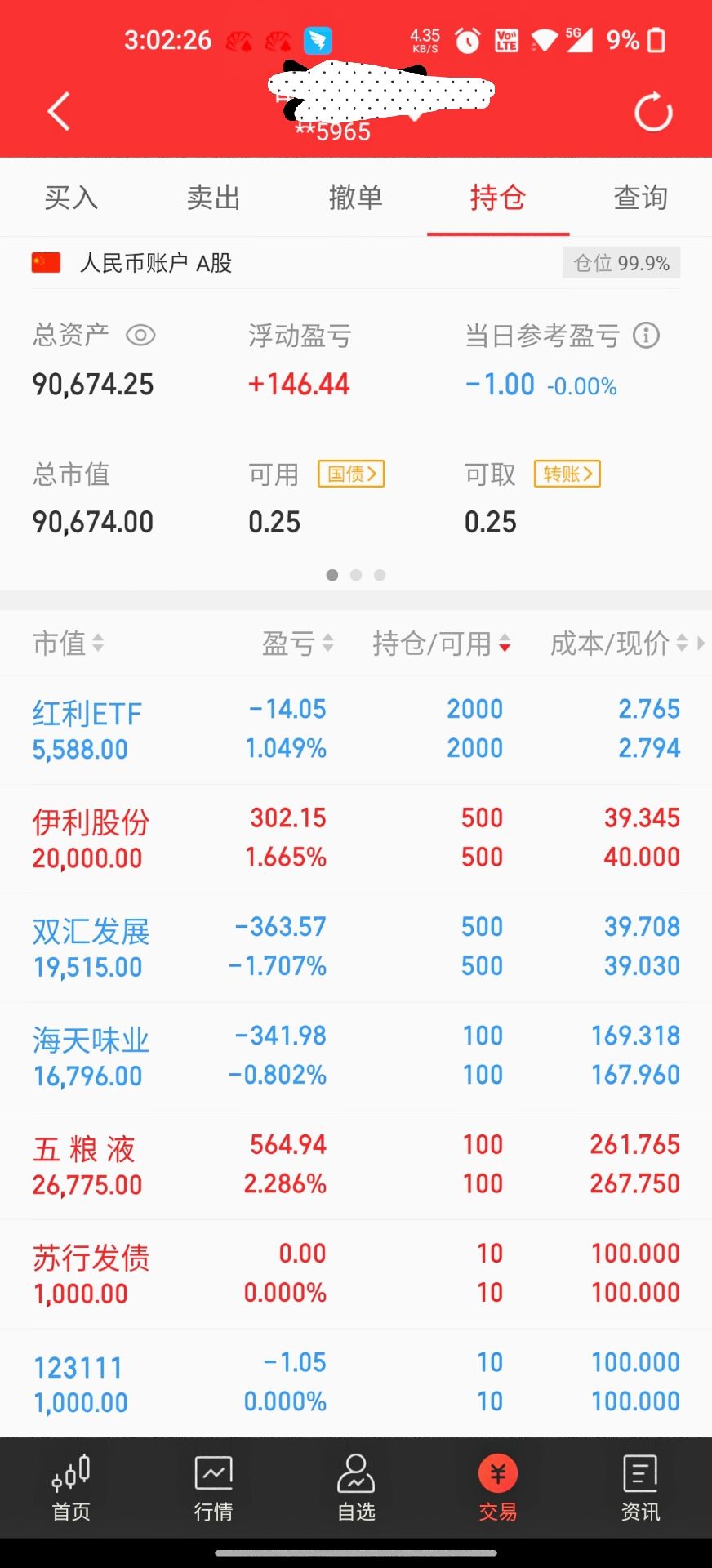Viewport: 712px width, 1568px height.
Task: Select the 查询 tab
Action: click(640, 198)
